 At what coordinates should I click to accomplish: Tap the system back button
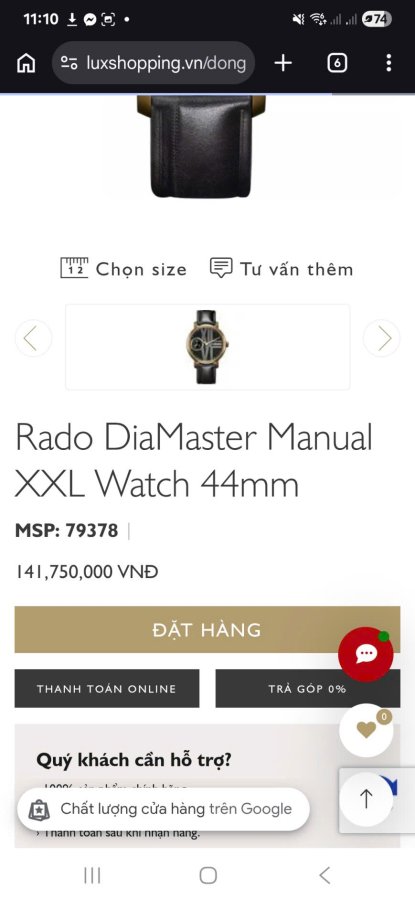324,875
